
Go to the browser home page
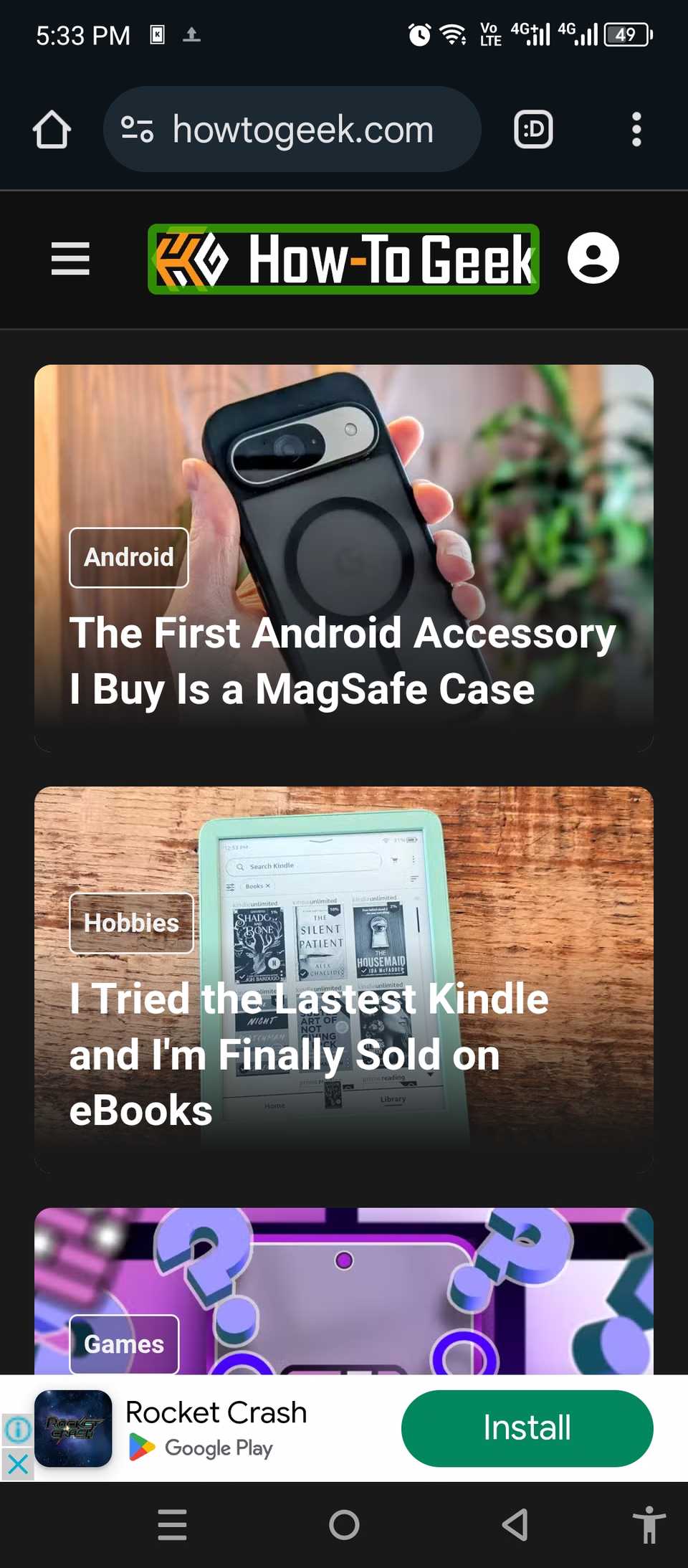[x=52, y=130]
